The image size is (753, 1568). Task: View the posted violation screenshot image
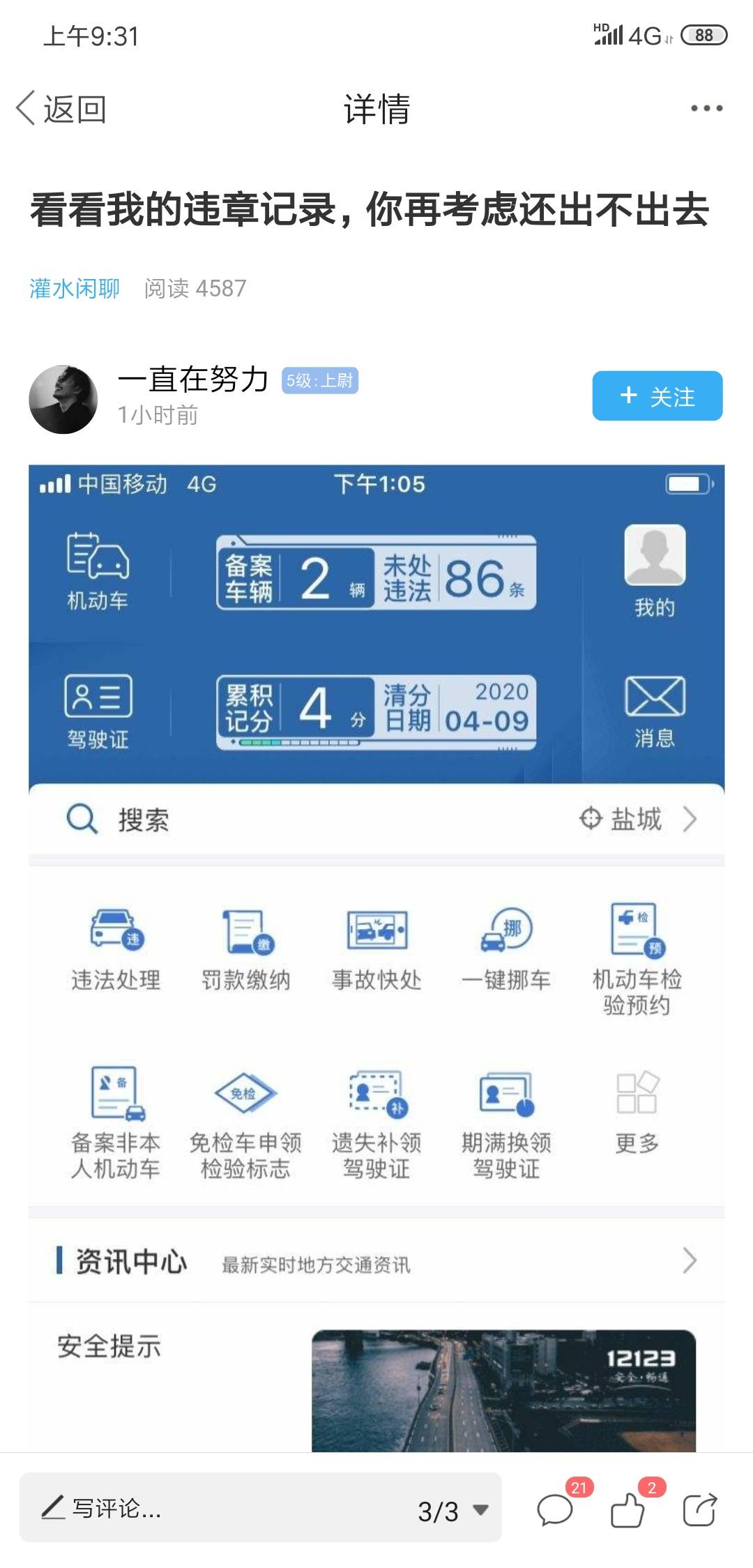(x=376, y=958)
